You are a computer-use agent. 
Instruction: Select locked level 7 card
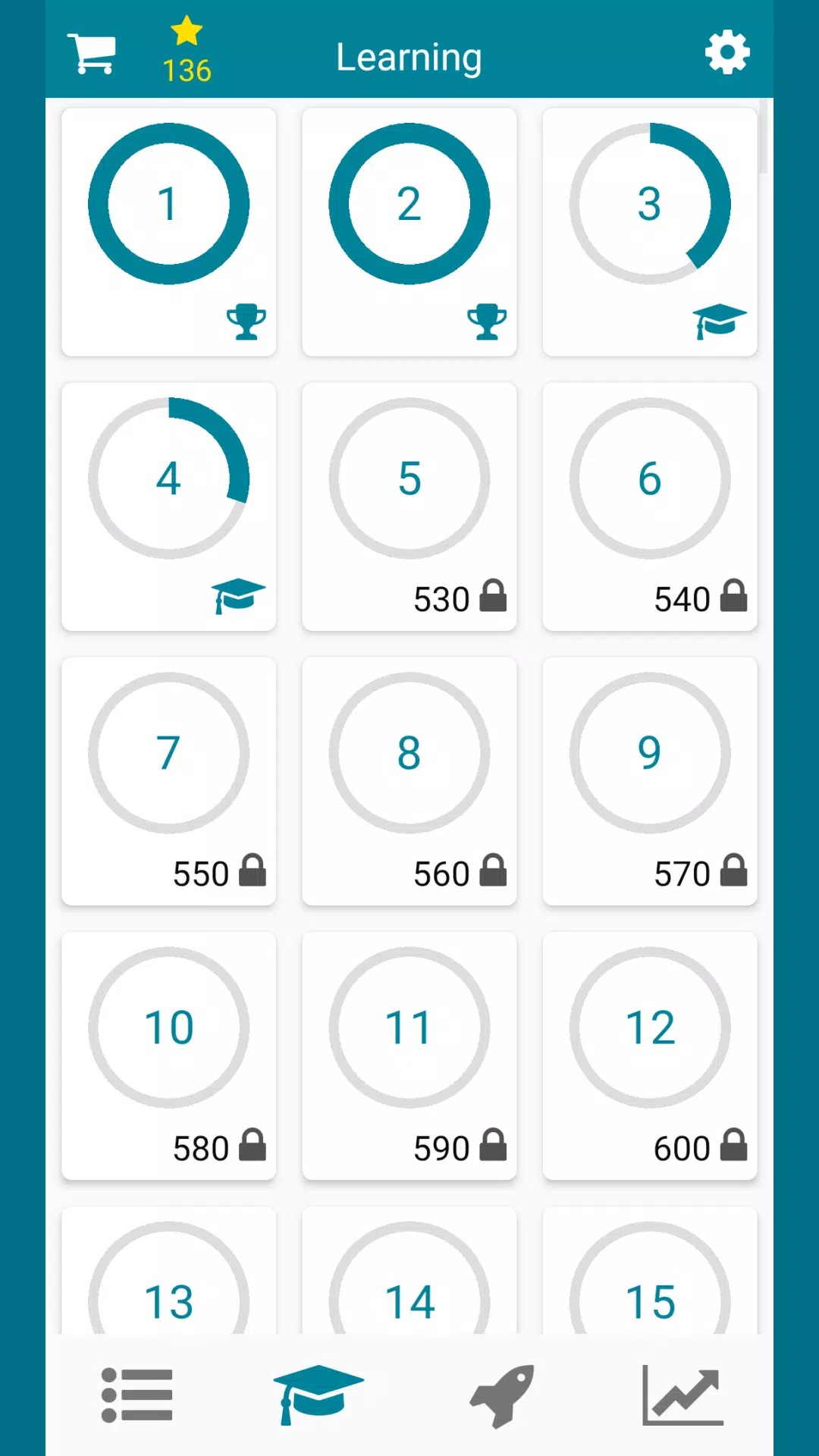point(168,780)
